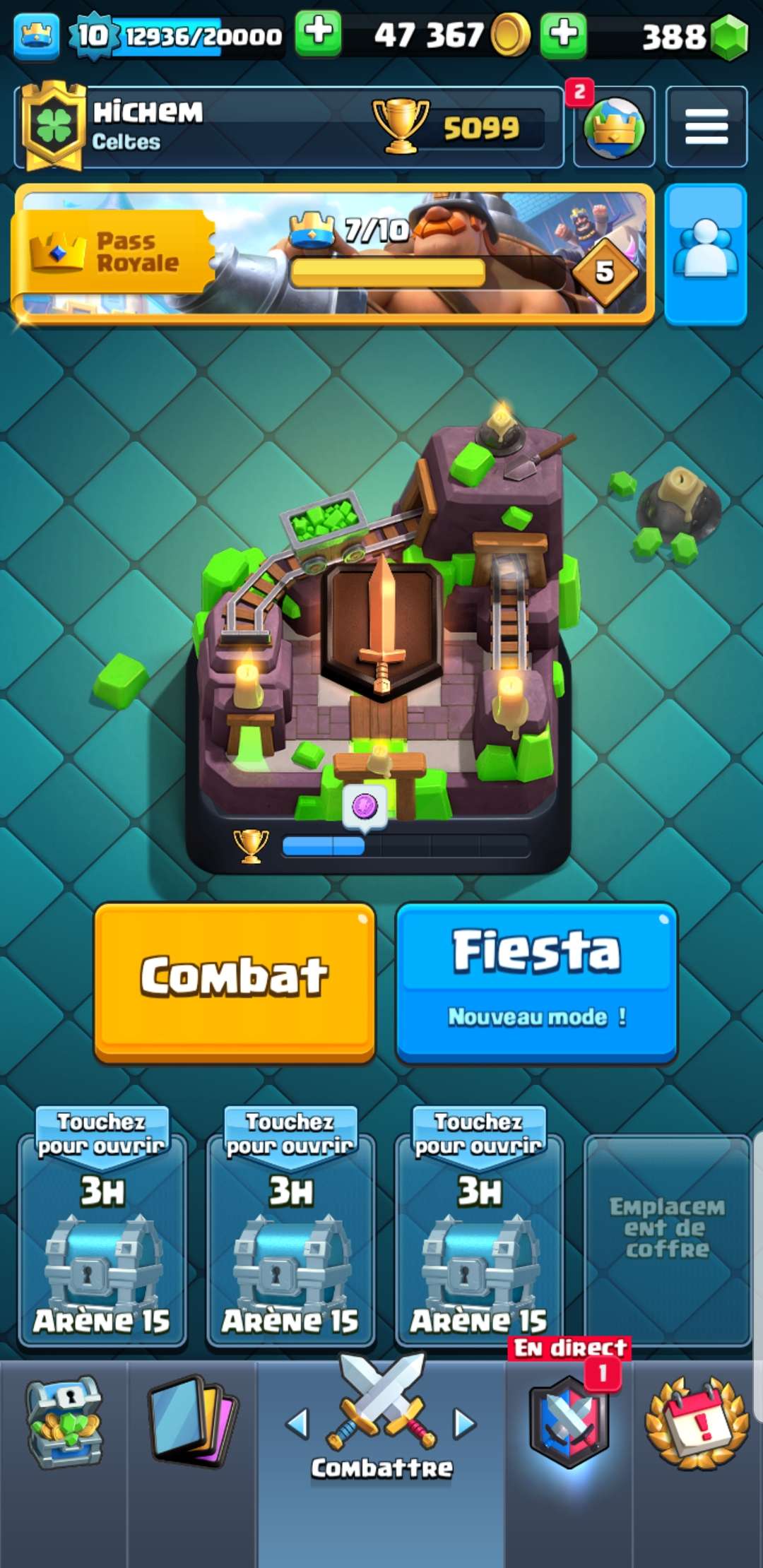Tap the king level 10 badge
Screen dimensions: 763x1568
point(92,35)
